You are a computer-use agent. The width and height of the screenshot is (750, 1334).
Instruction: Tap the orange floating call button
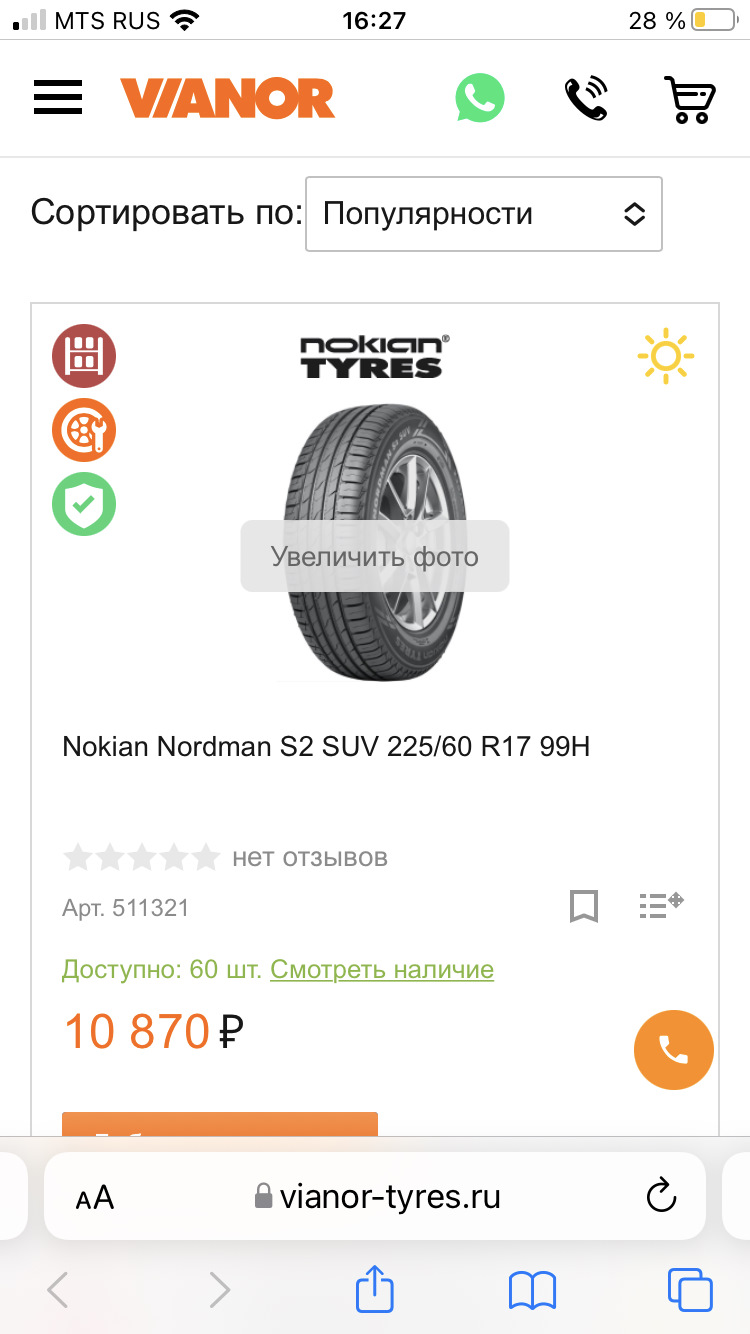coord(673,1050)
